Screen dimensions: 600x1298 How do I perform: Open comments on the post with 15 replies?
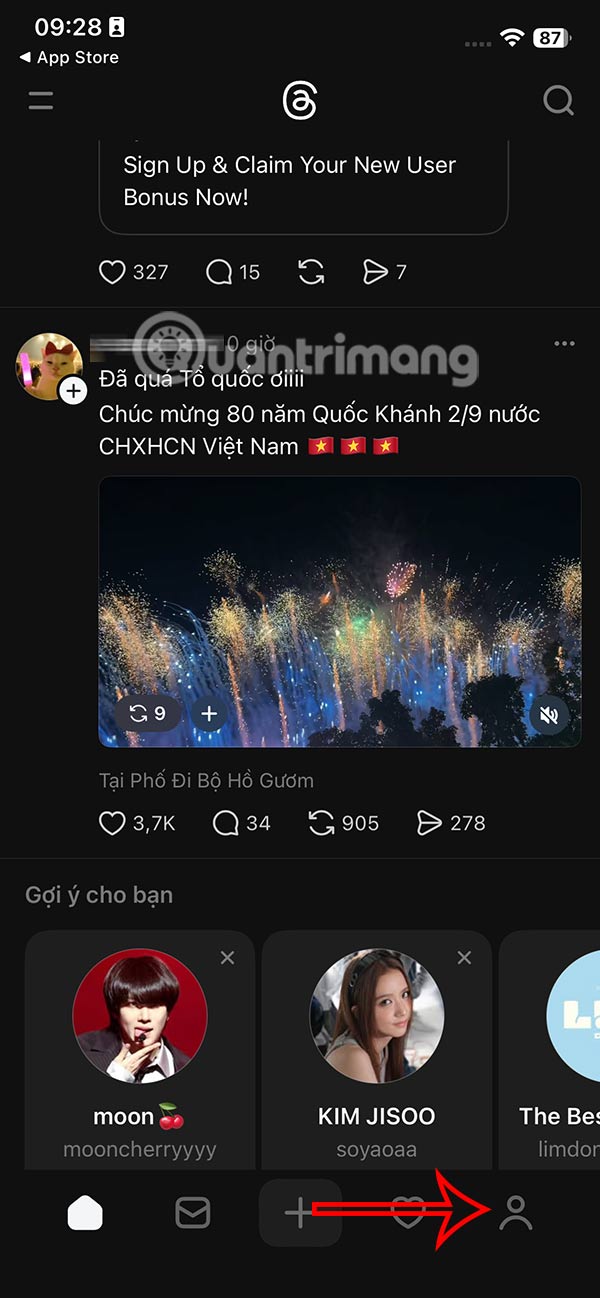tap(219, 272)
